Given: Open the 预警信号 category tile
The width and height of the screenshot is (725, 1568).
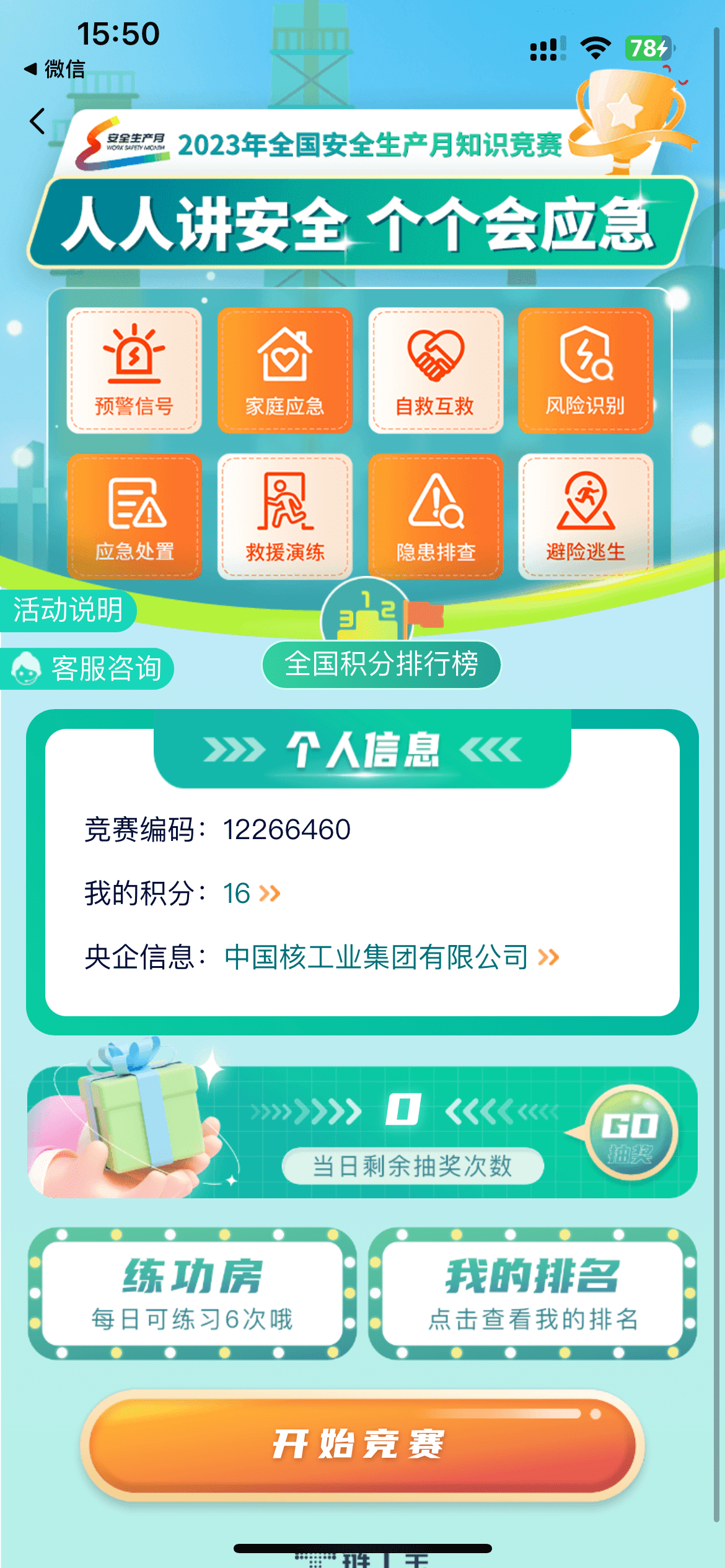Looking at the screenshot, I should (x=134, y=370).
